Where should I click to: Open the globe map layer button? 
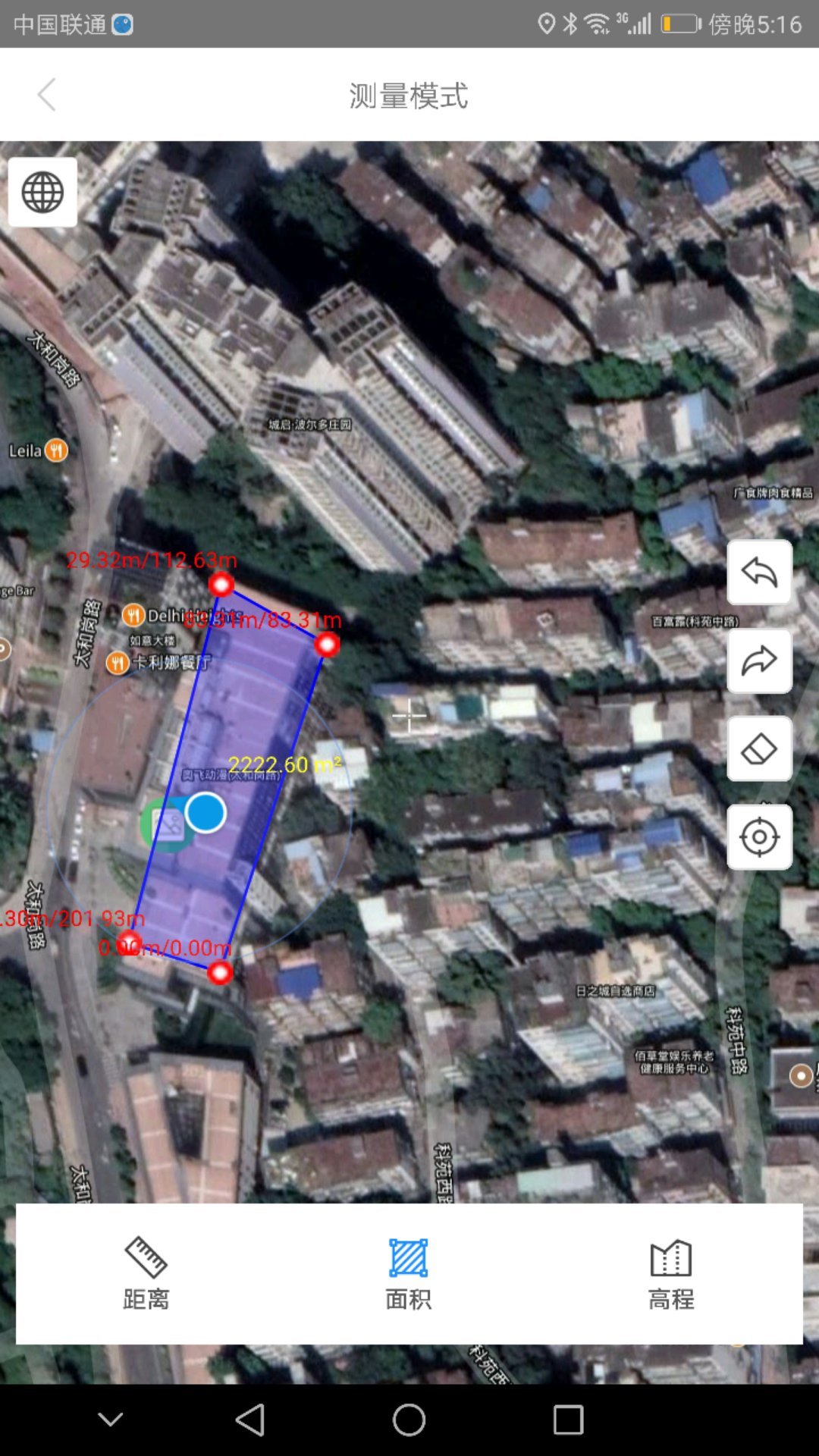42,192
